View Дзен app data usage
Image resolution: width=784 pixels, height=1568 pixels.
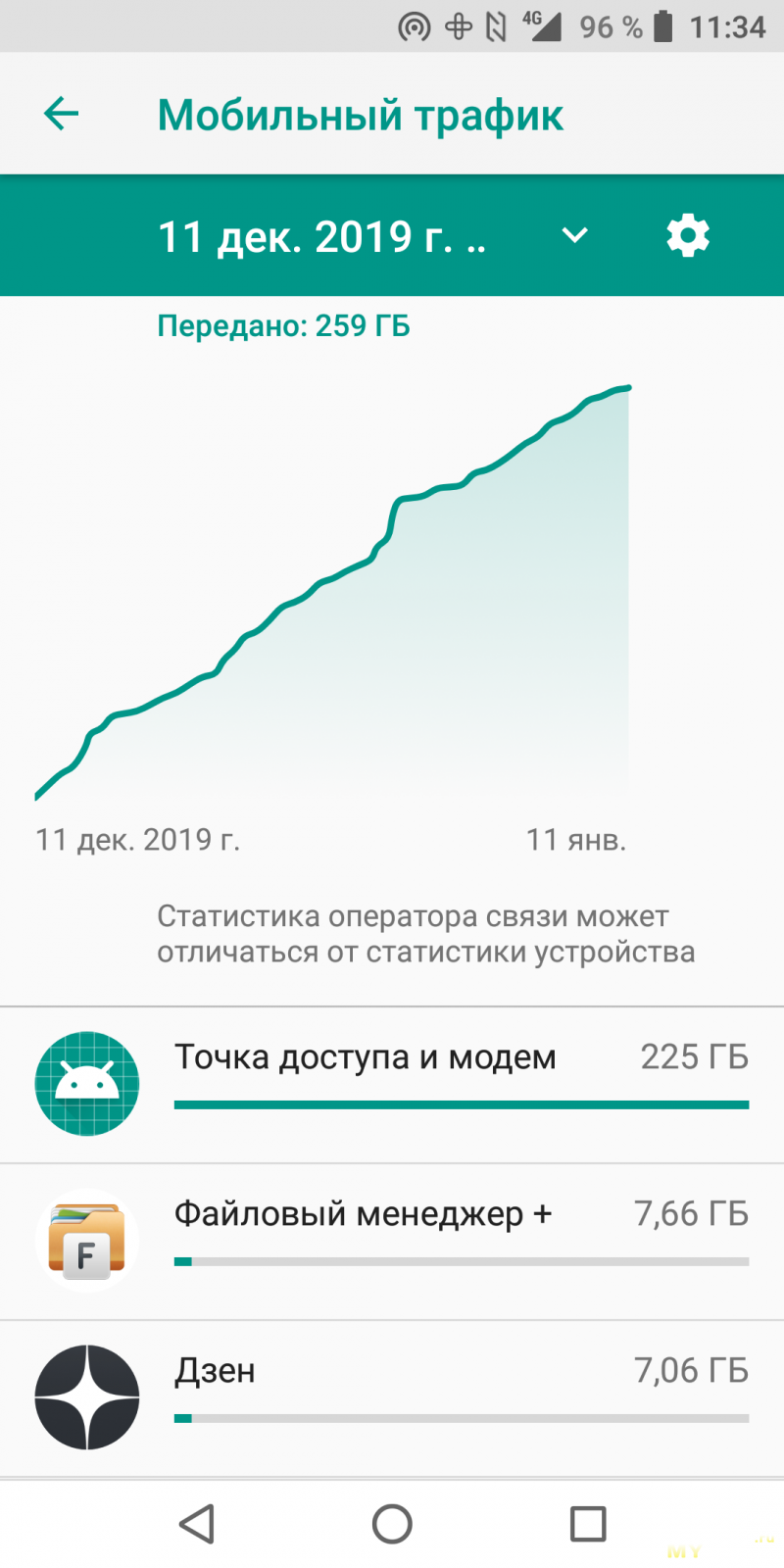click(392, 1398)
